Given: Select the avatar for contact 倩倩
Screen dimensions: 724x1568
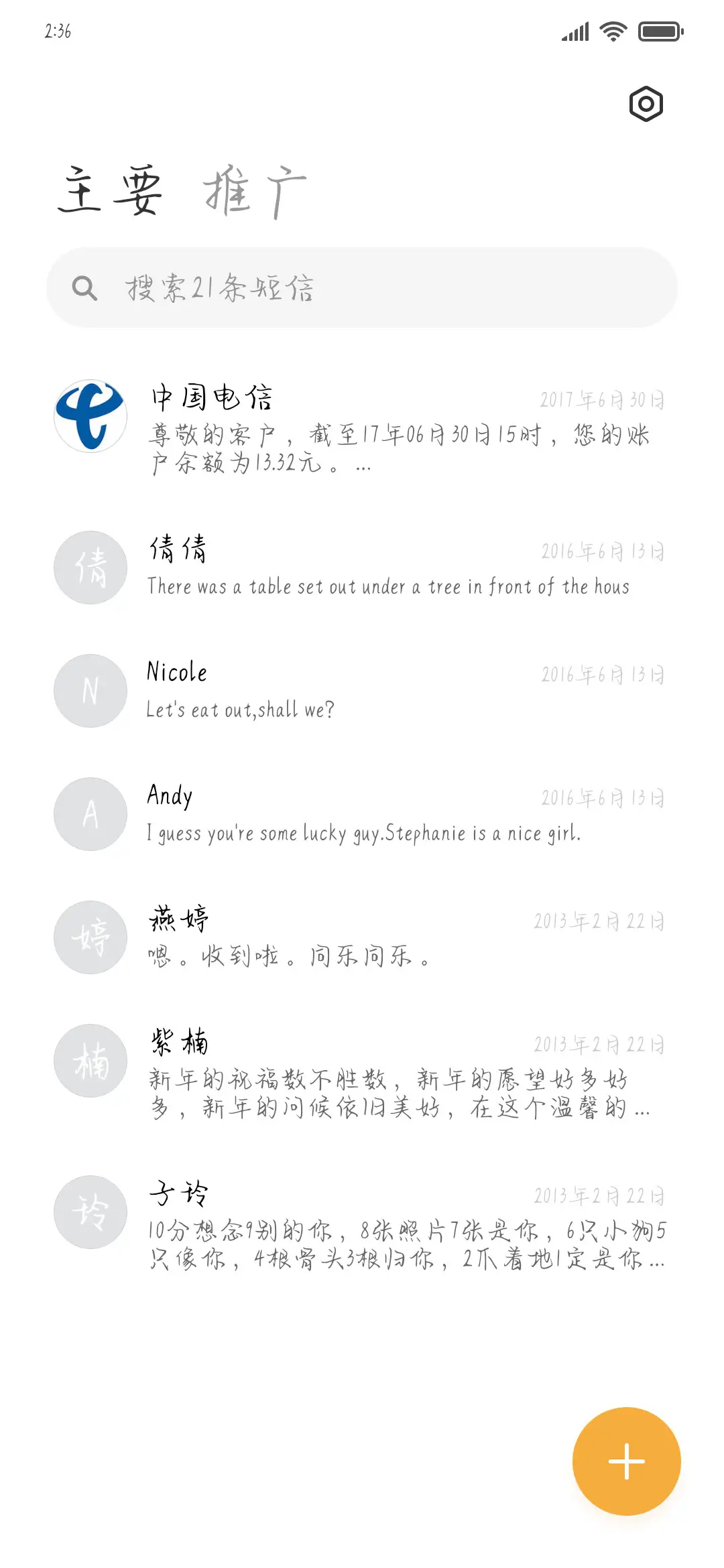Looking at the screenshot, I should pos(90,568).
